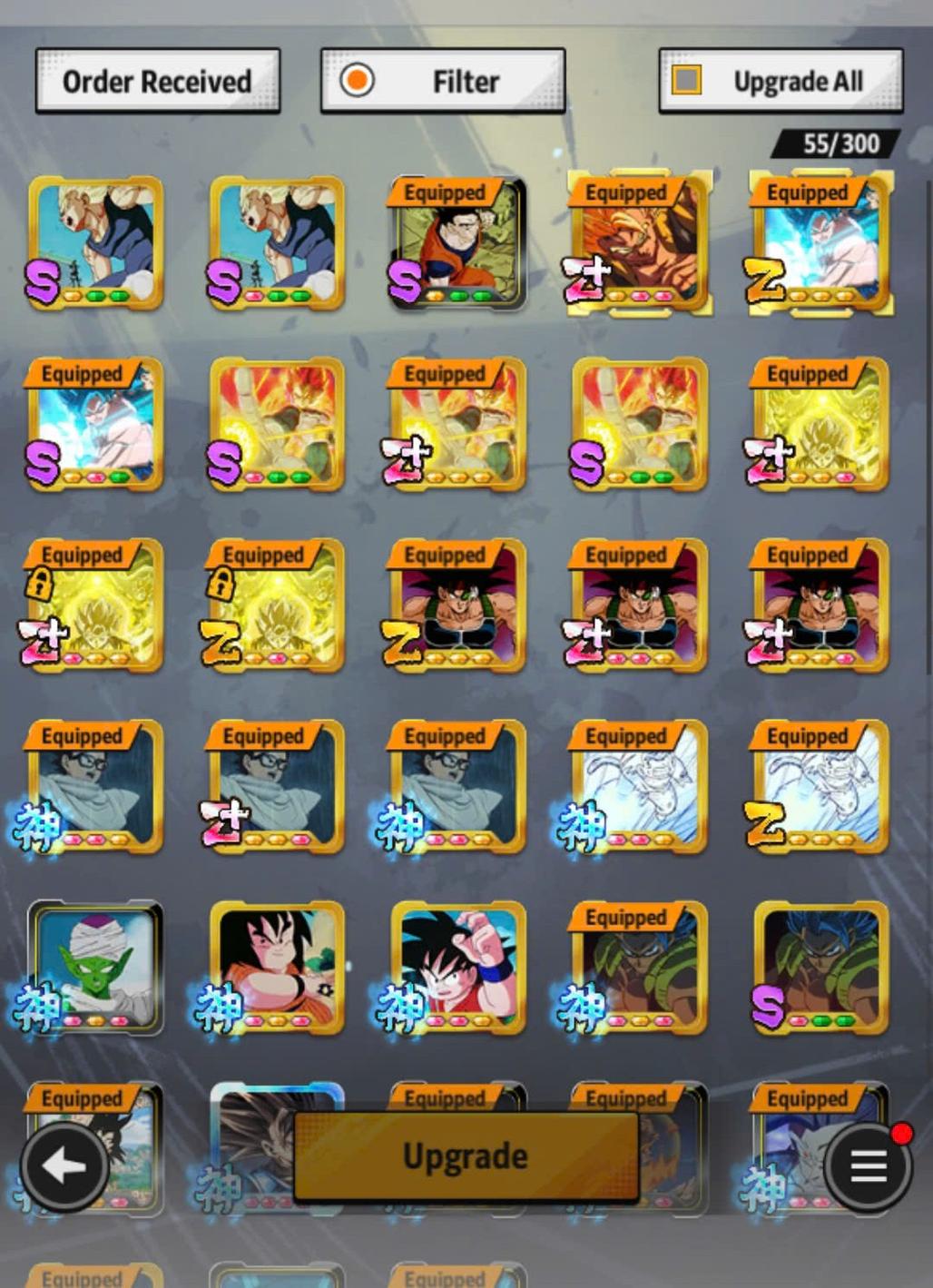Go back with the arrow button

point(64,1166)
